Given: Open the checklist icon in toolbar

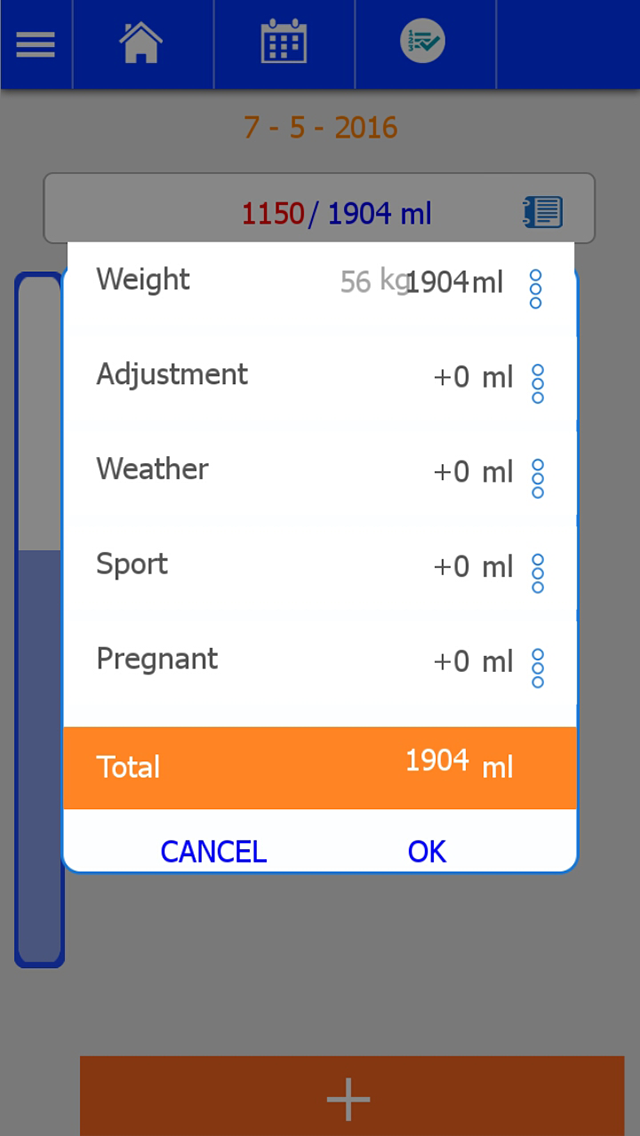Looking at the screenshot, I should pos(423,41).
